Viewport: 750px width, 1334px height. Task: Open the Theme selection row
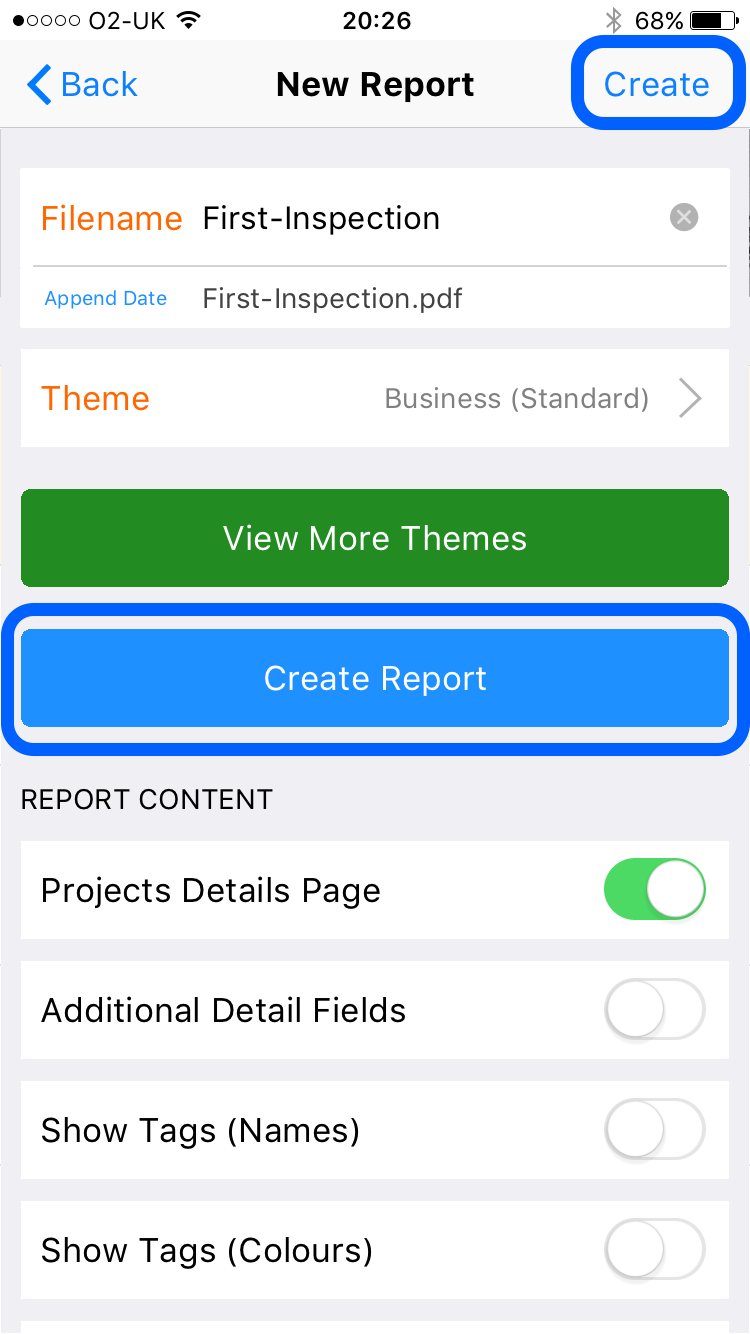pyautogui.click(x=375, y=398)
